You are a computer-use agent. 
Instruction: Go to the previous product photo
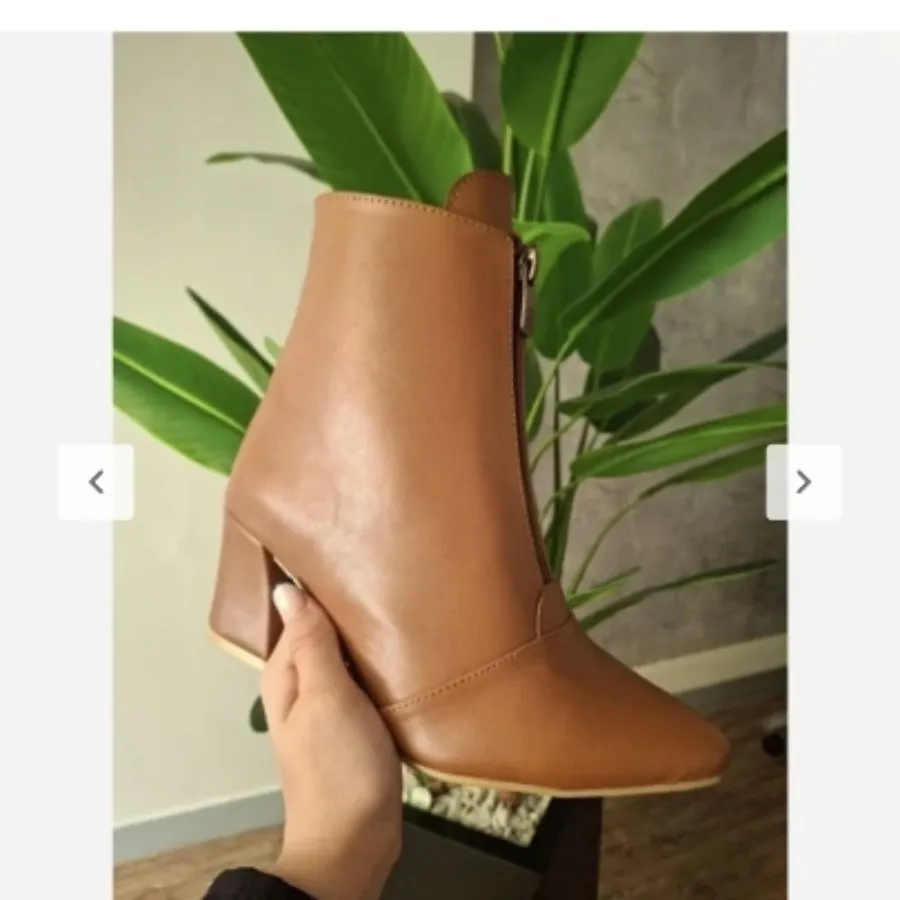coord(96,482)
